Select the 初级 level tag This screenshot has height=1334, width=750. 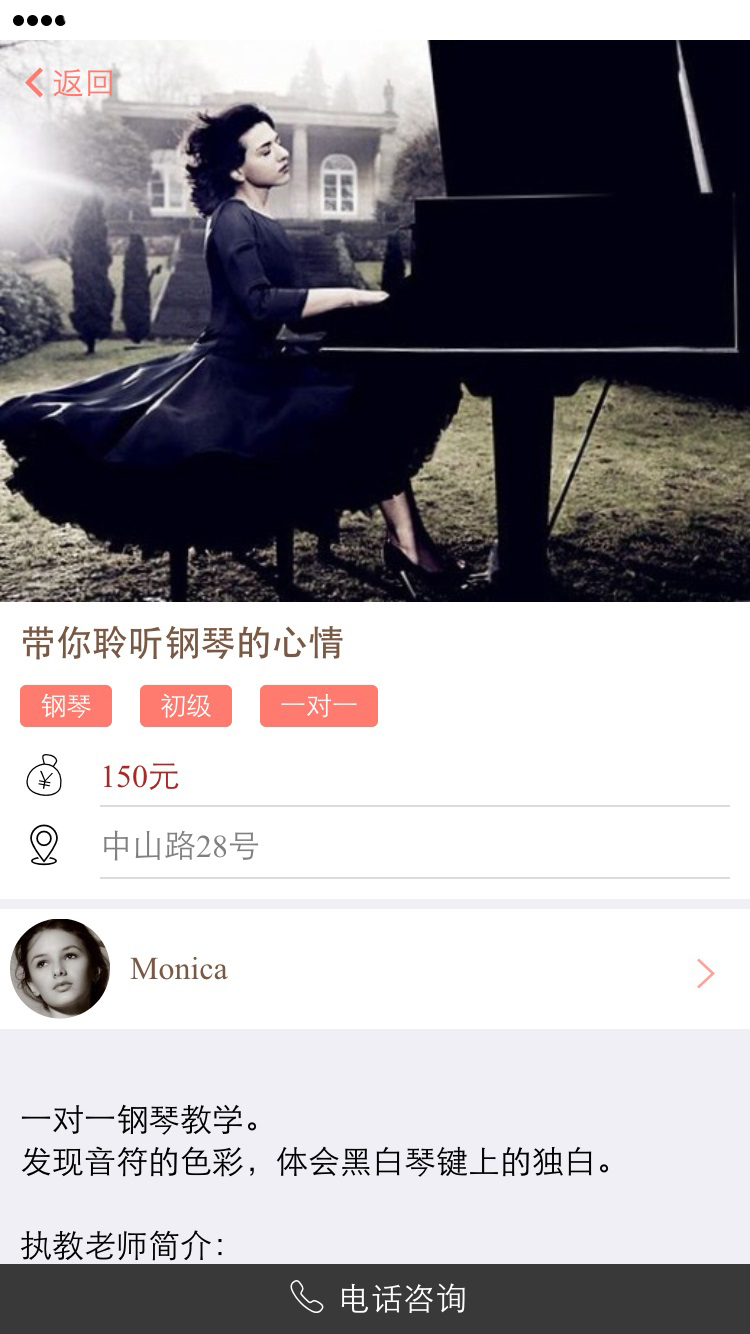point(186,706)
